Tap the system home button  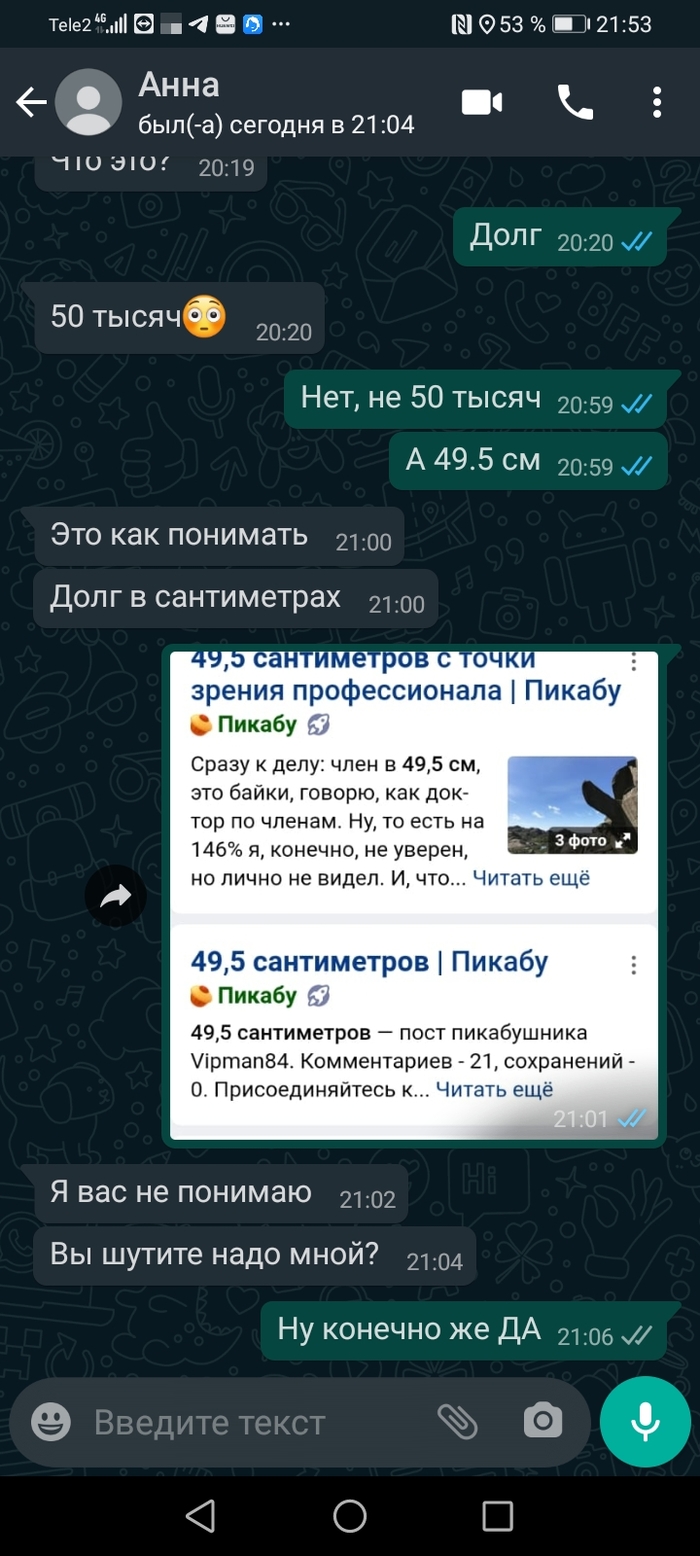pyautogui.click(x=349, y=1515)
